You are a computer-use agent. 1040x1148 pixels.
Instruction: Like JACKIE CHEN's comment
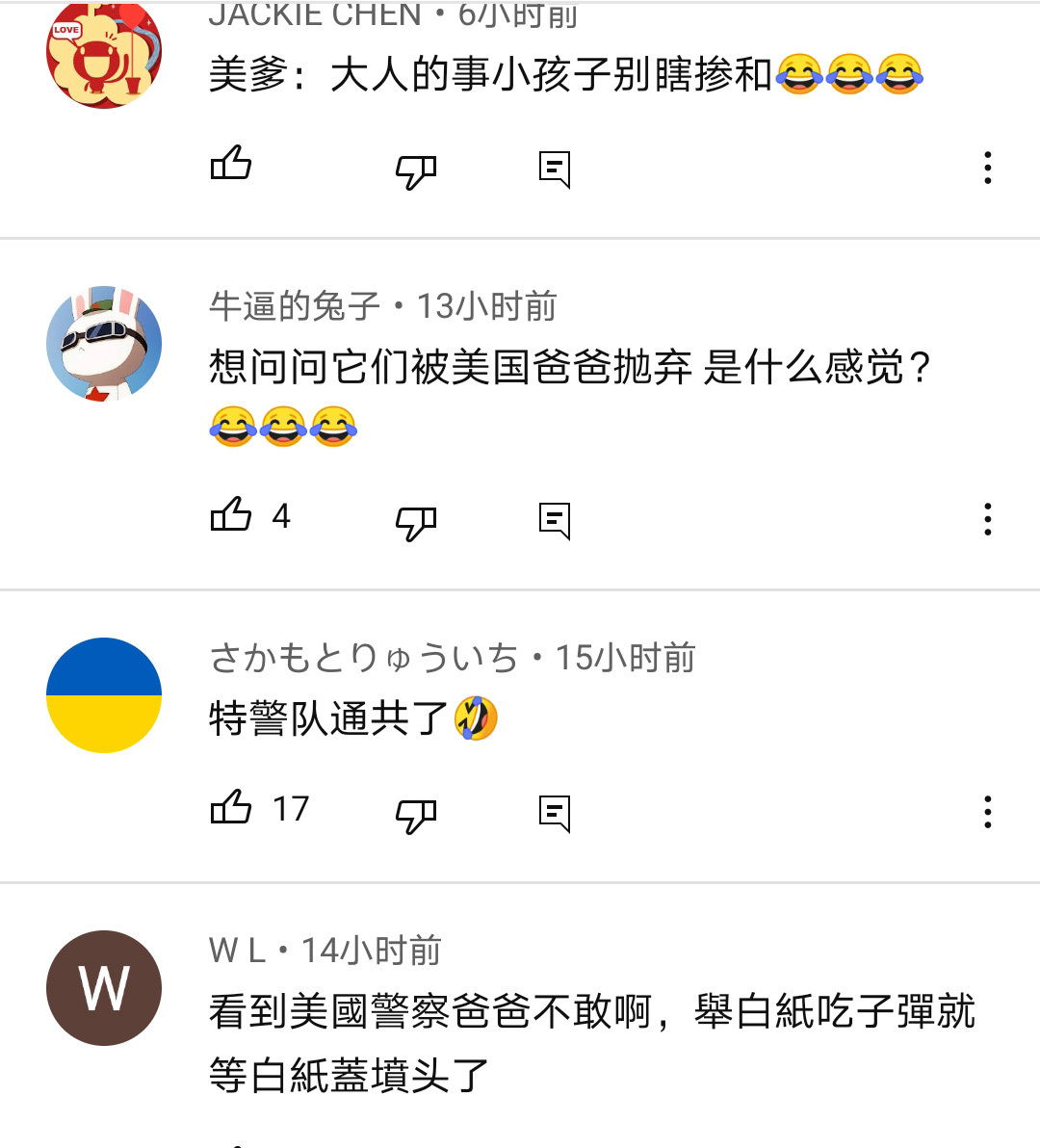pyautogui.click(x=231, y=165)
